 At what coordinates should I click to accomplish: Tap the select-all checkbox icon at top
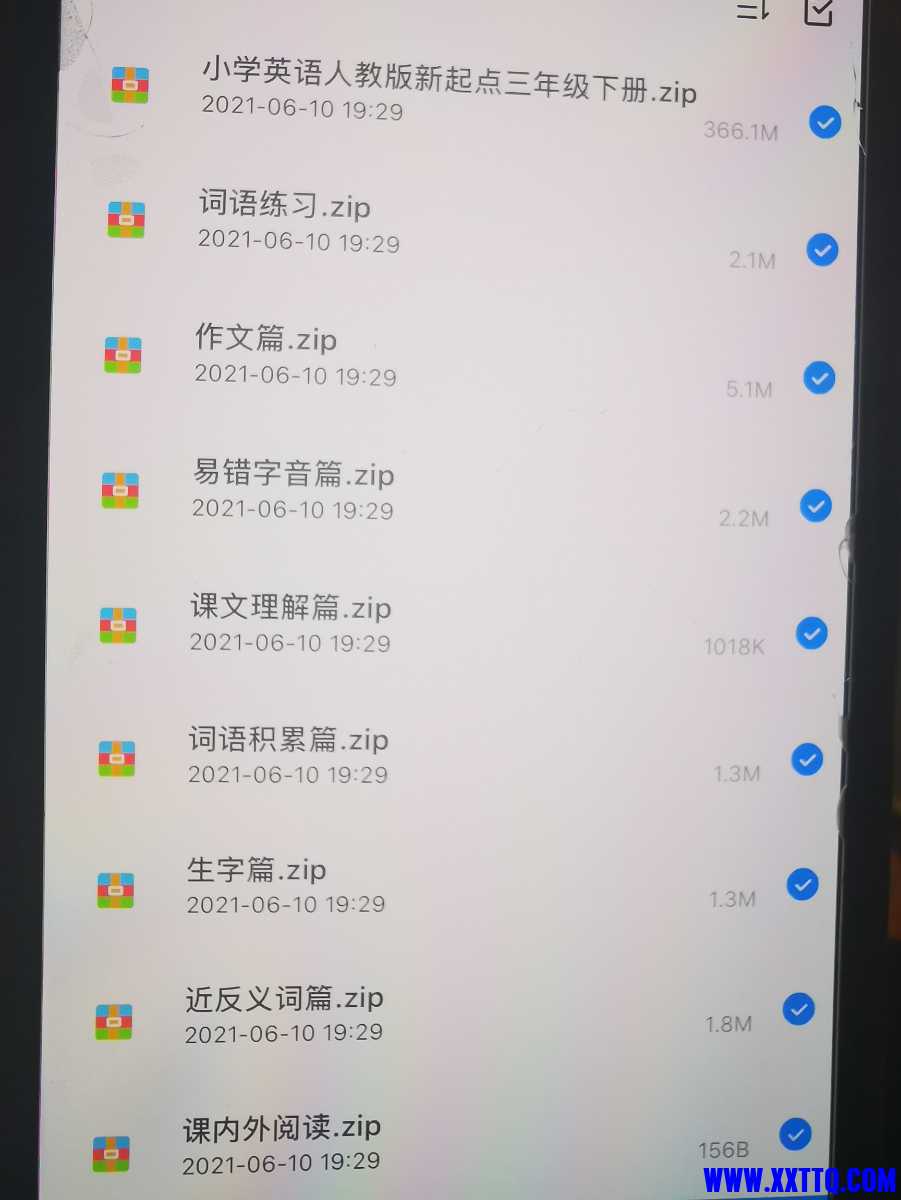pyautogui.click(x=819, y=11)
